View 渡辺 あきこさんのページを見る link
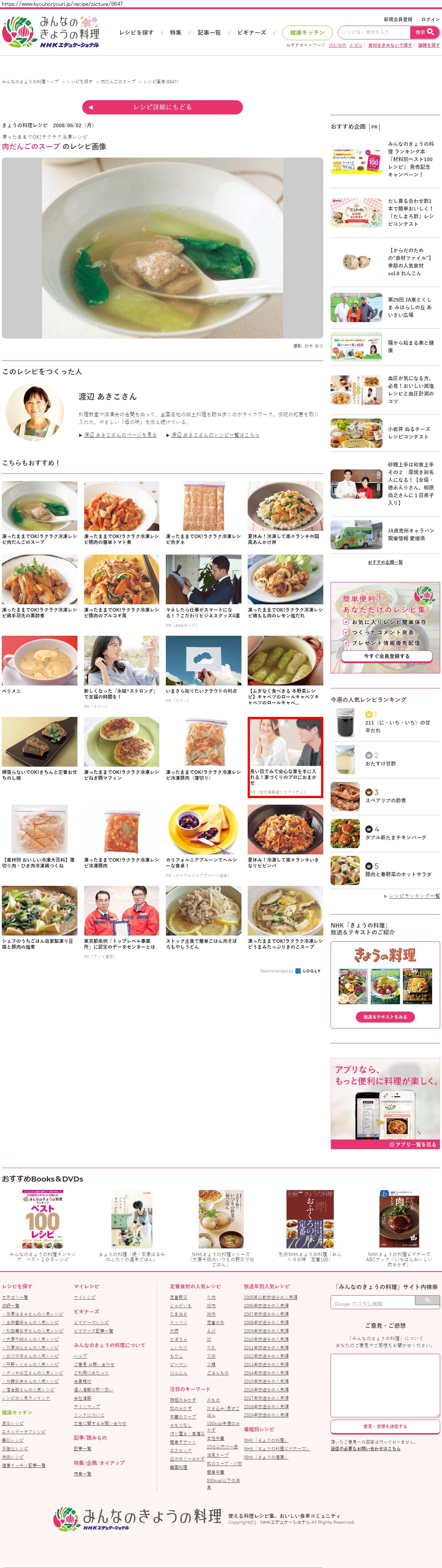Screen dimensions: 442x1568 [120, 435]
